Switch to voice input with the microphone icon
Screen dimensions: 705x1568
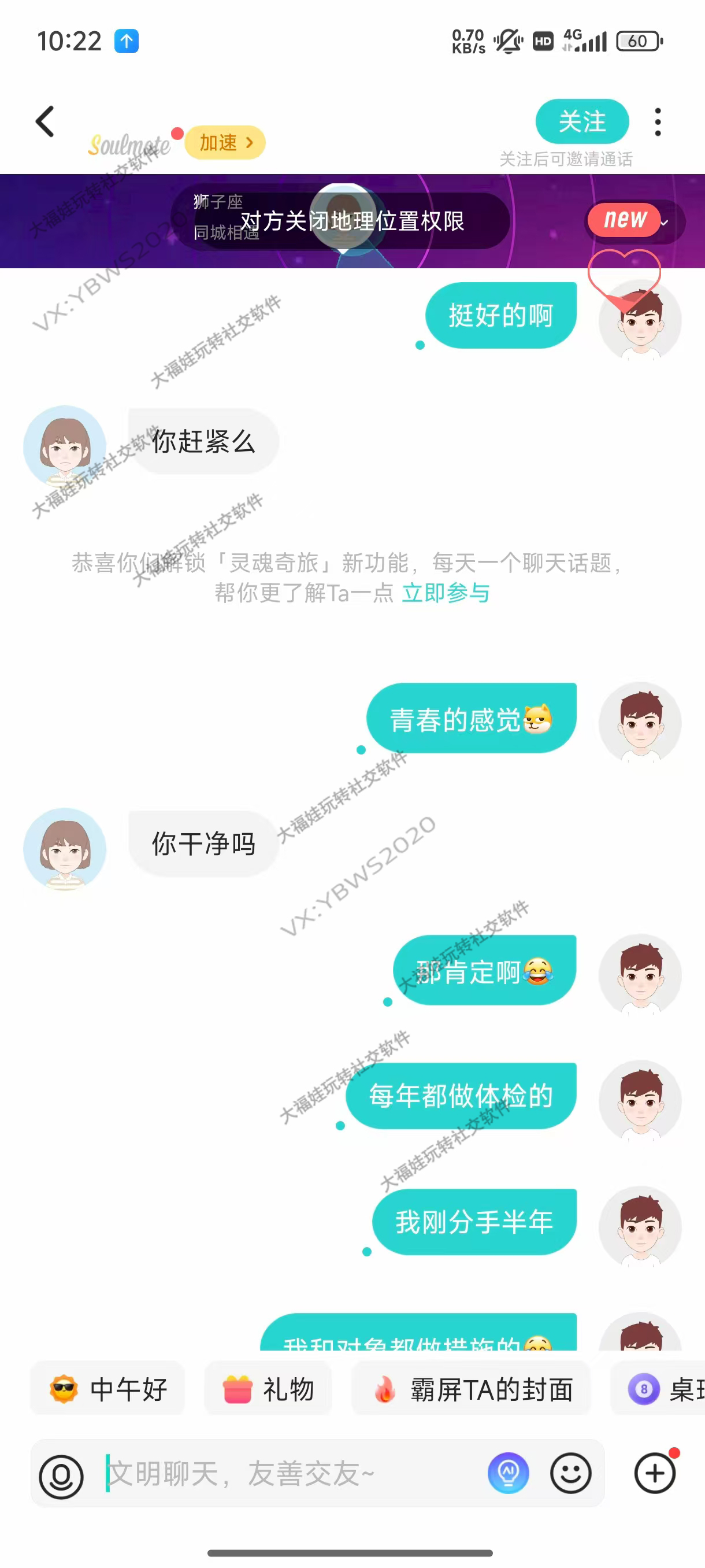point(61,1475)
